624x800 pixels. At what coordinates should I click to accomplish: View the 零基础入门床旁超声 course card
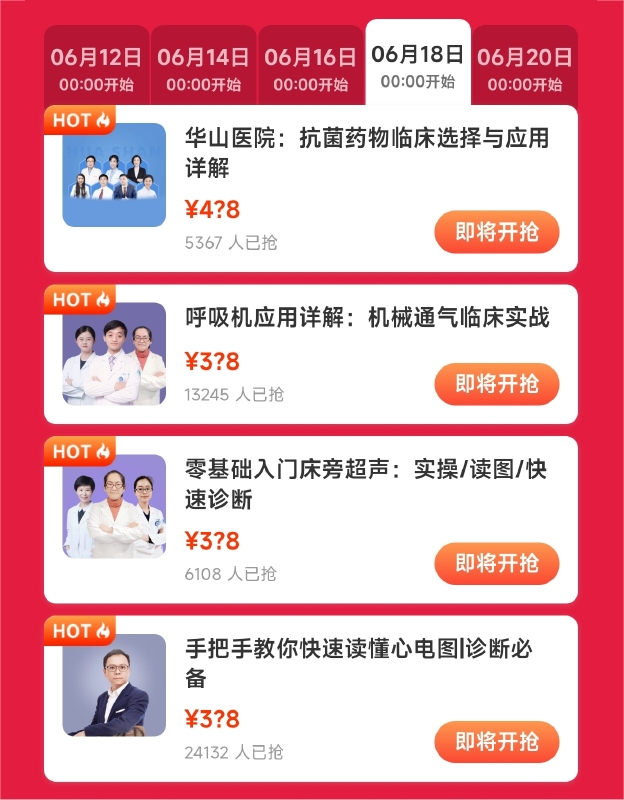(367, 483)
